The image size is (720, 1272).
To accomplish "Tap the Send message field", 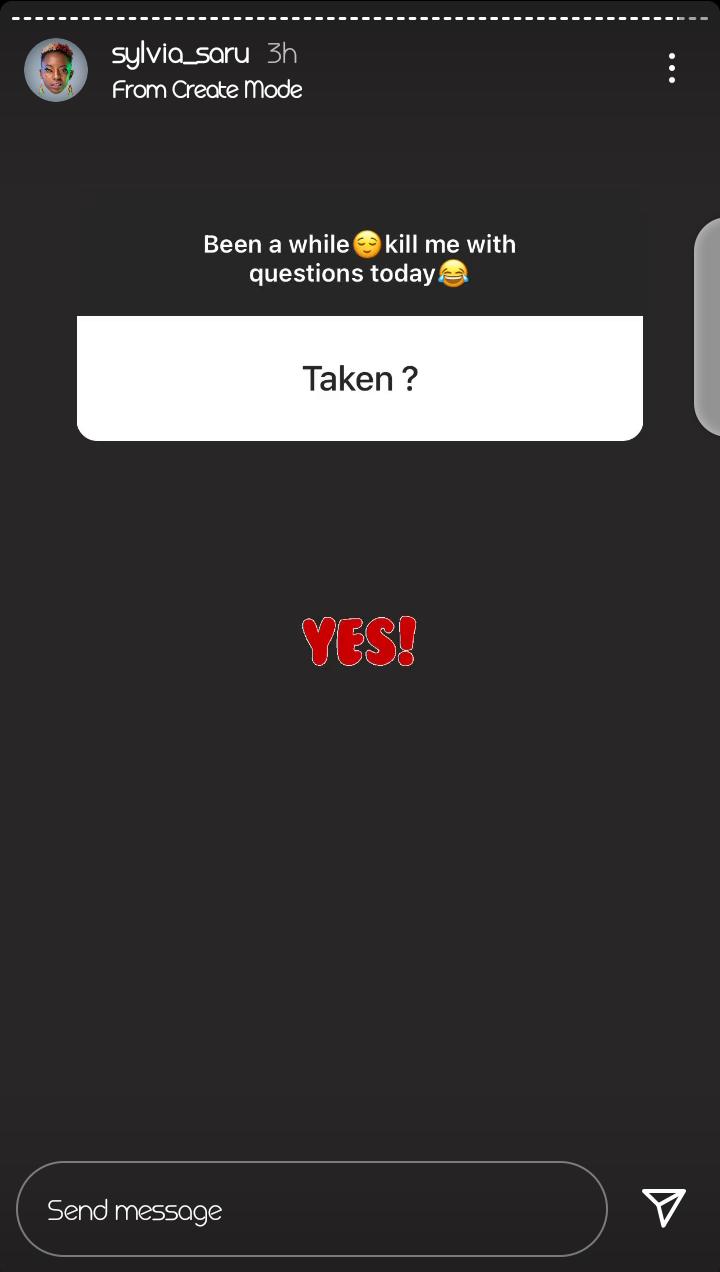I will pyautogui.click(x=312, y=1209).
